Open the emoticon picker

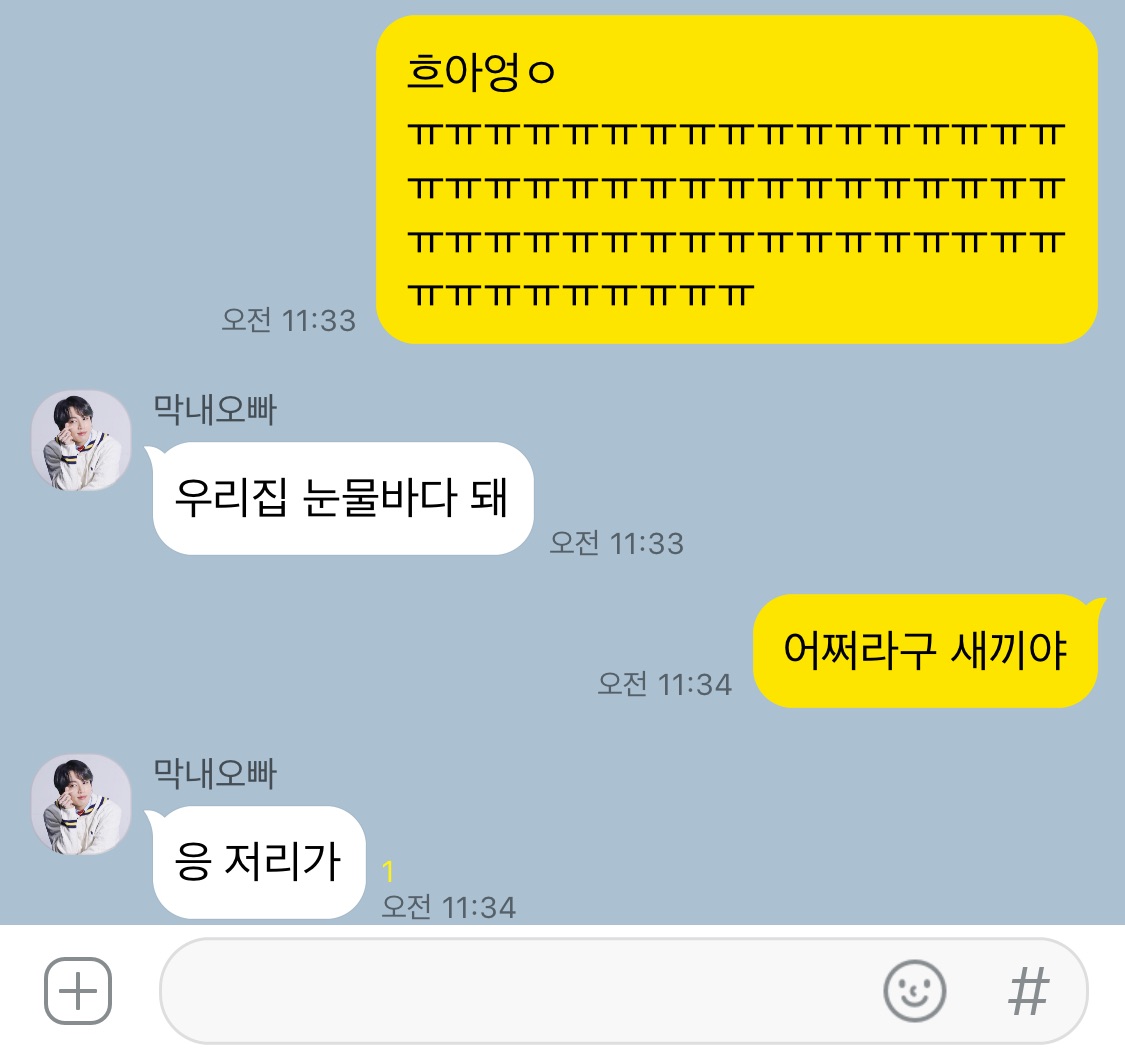click(x=914, y=991)
